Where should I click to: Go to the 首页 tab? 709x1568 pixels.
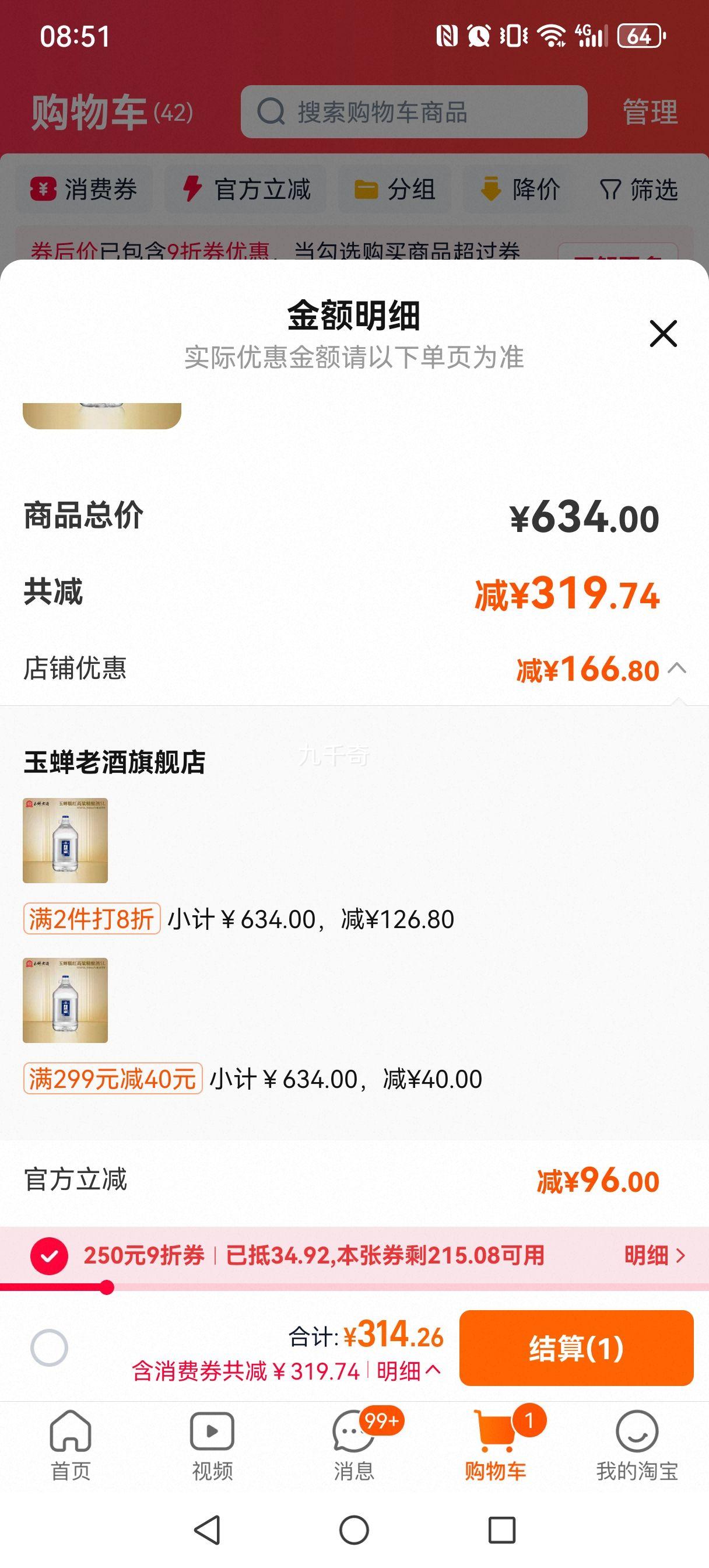coord(71,1445)
